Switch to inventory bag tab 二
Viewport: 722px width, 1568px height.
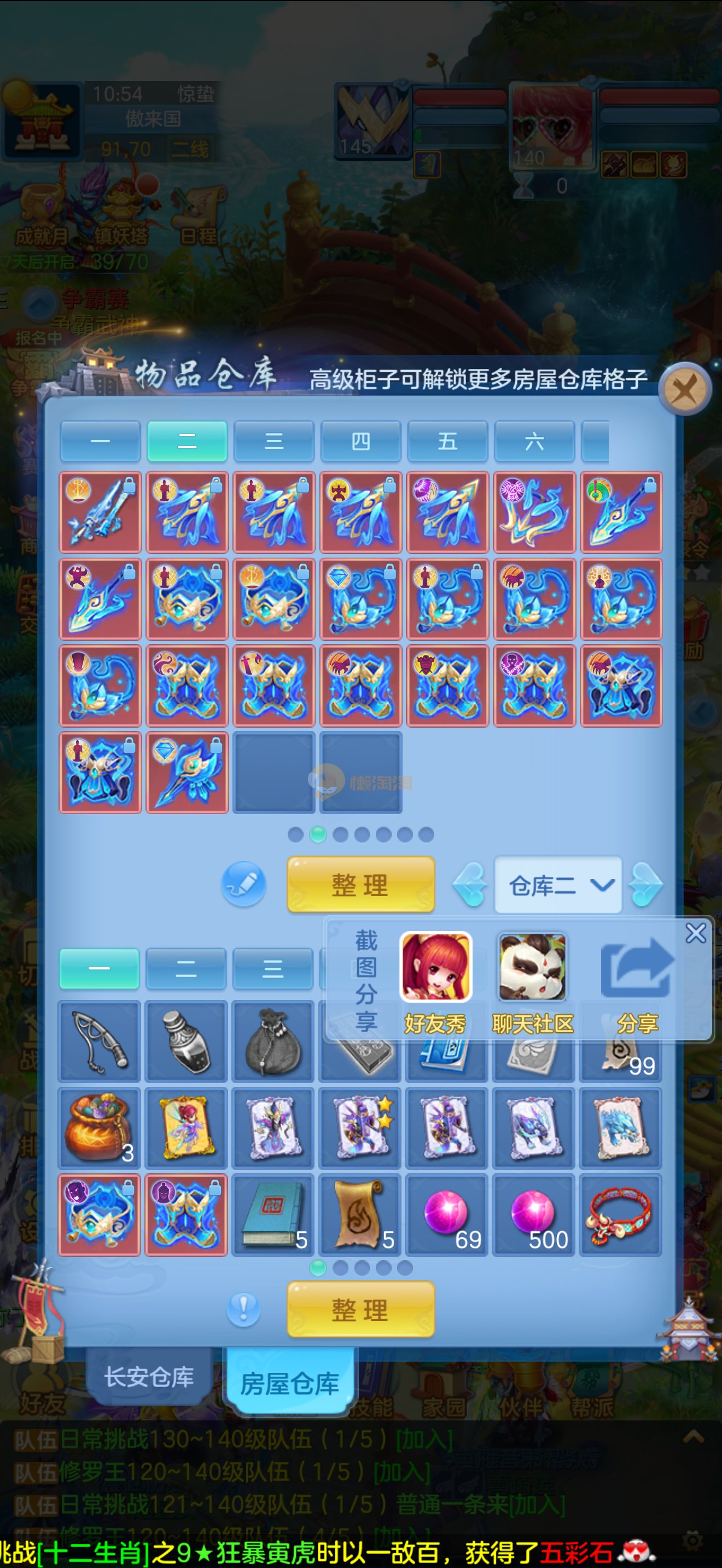(x=185, y=968)
